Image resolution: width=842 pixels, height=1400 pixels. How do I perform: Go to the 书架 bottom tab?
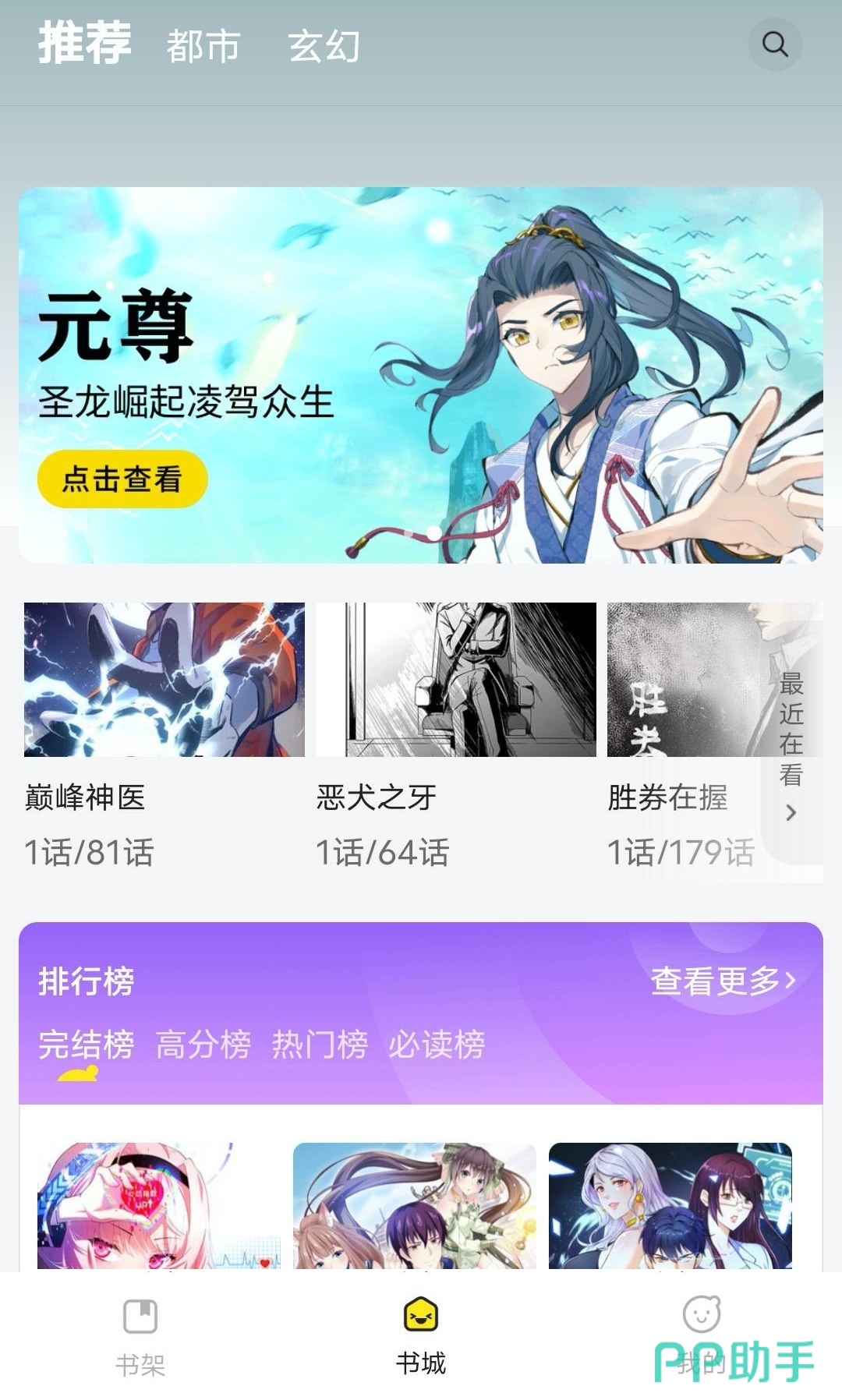point(140,1335)
